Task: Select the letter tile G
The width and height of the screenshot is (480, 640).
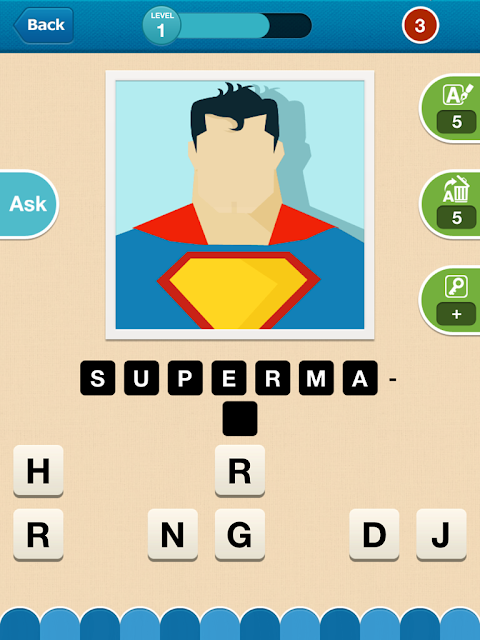Action: (240, 534)
